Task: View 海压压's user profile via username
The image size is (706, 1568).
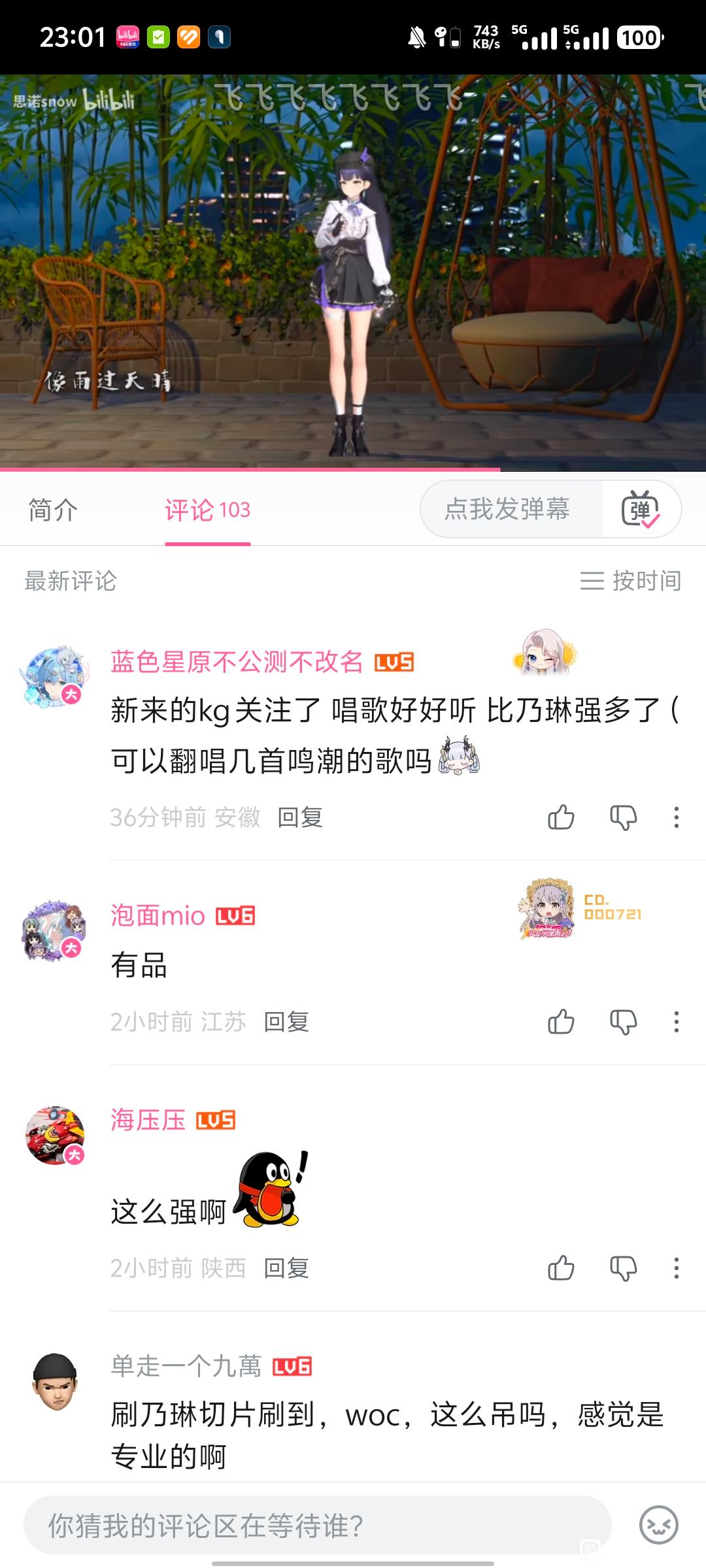Action: [x=148, y=1120]
